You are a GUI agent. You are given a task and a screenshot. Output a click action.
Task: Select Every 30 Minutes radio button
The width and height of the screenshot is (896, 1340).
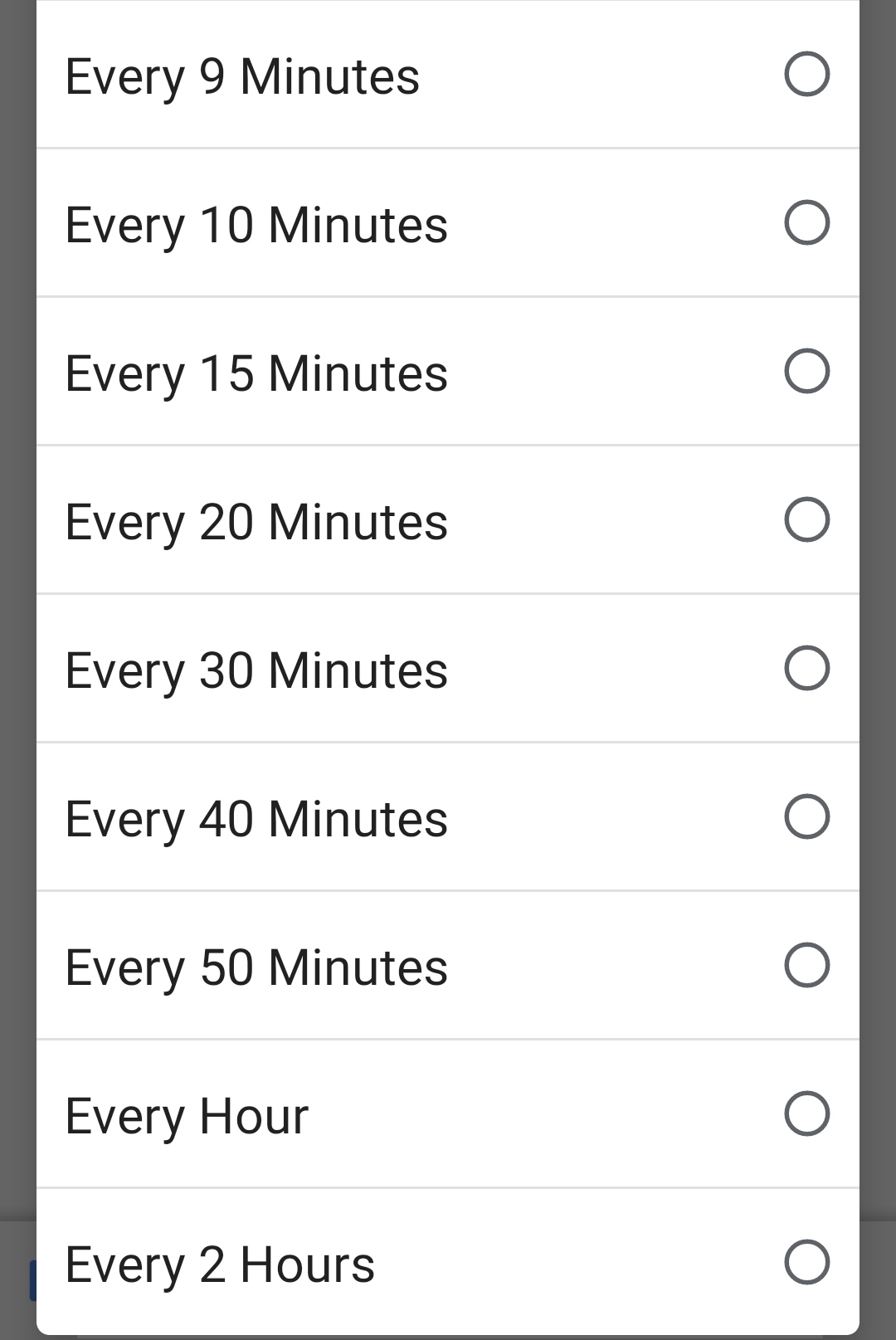coord(806,669)
